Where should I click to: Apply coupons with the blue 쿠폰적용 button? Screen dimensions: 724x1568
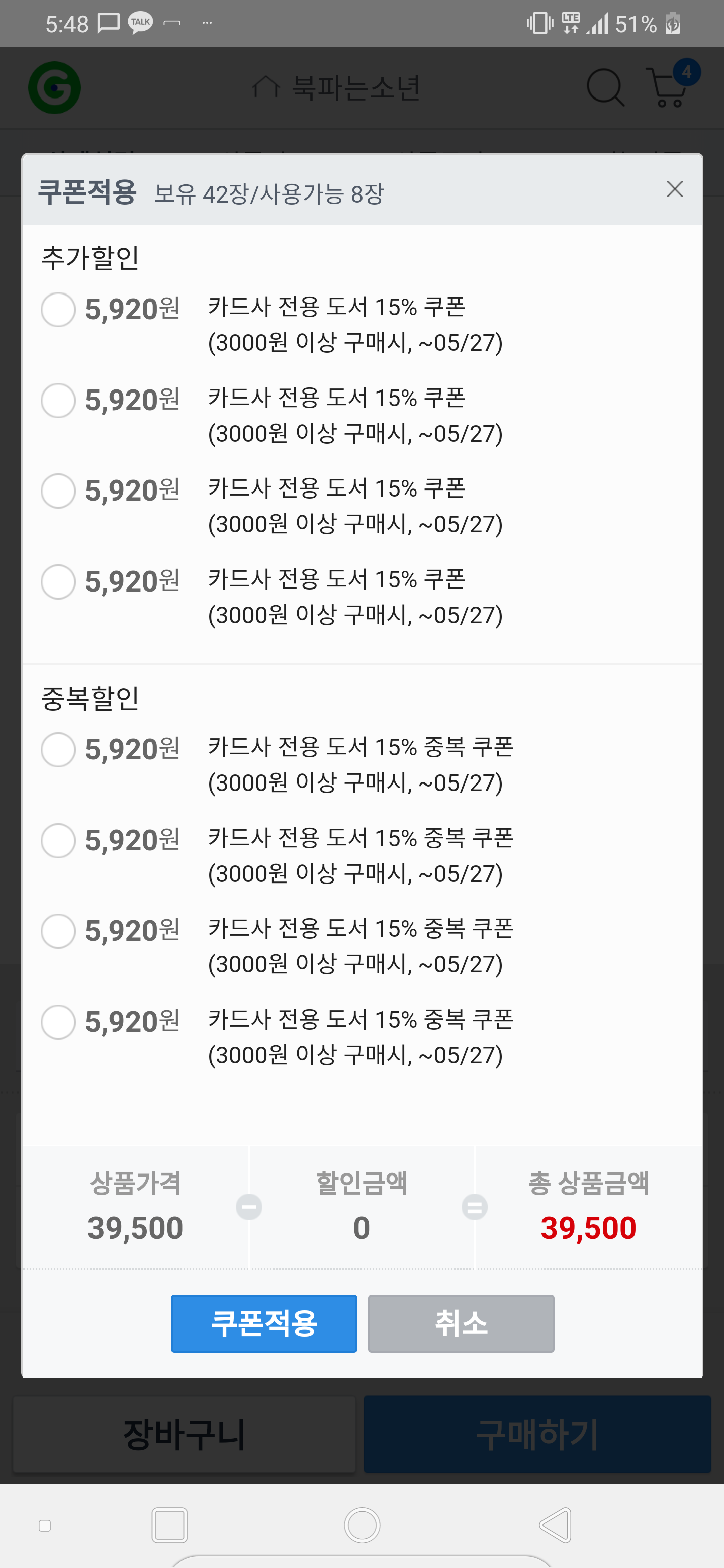263,1323
